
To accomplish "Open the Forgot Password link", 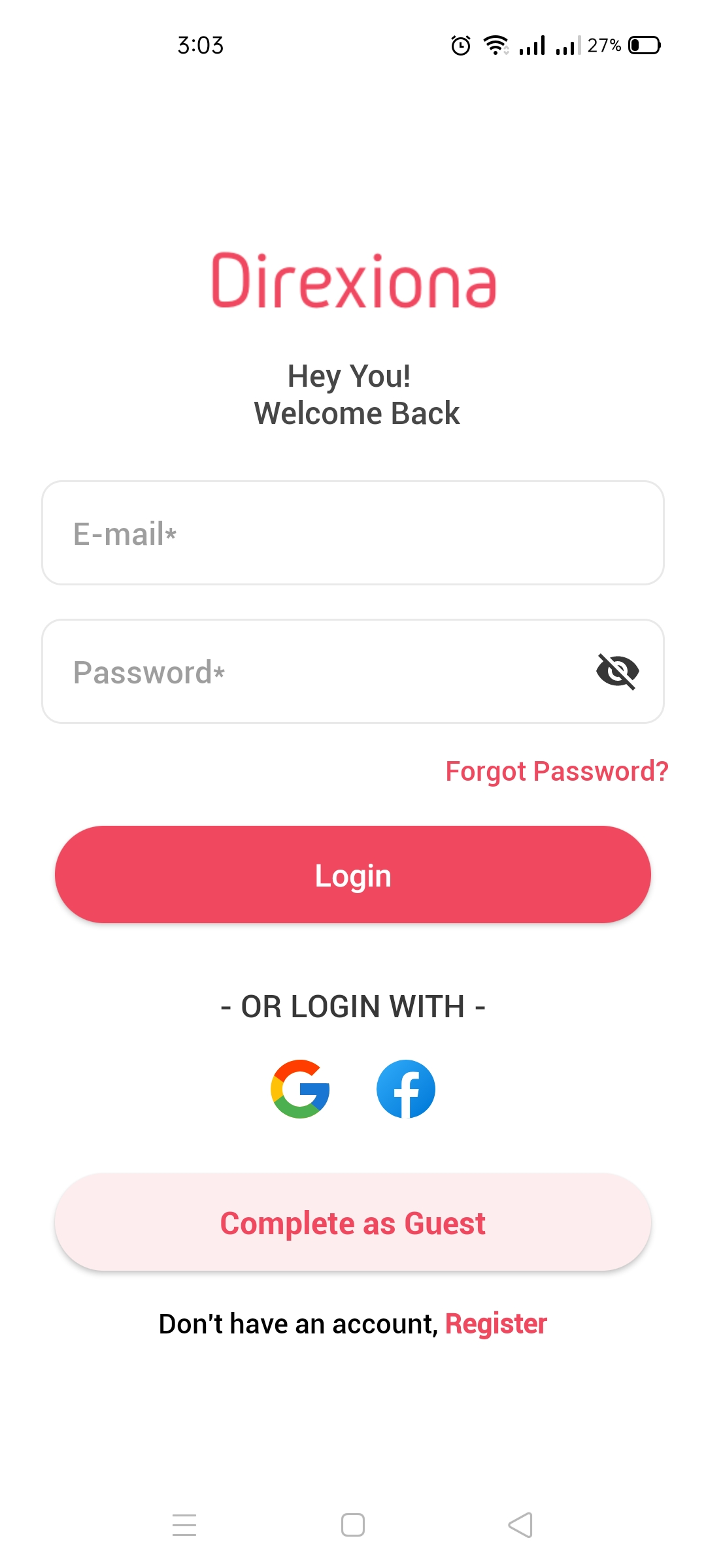I will [x=556, y=771].
